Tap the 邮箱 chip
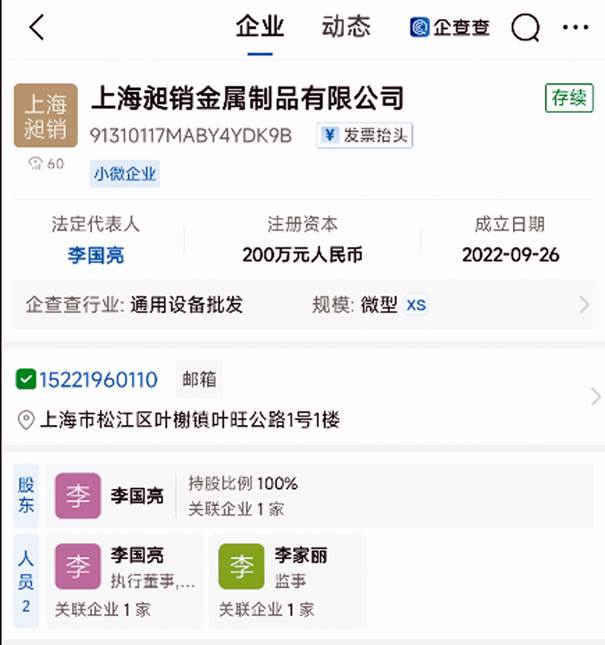Viewport: 605px width, 645px height. click(198, 380)
